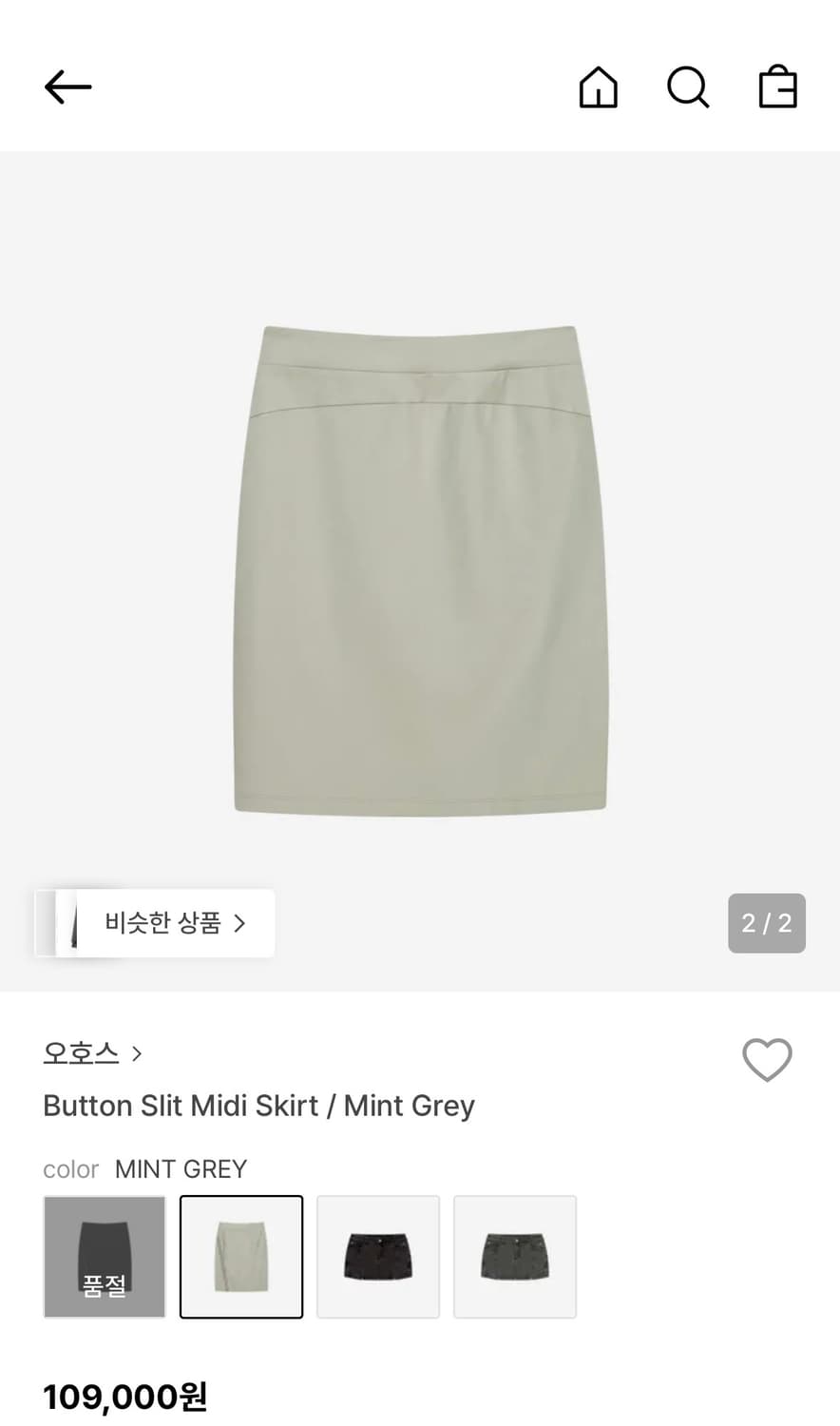Viewport: 840px width, 1426px height.
Task: Open the home screen icon
Action: (x=598, y=87)
